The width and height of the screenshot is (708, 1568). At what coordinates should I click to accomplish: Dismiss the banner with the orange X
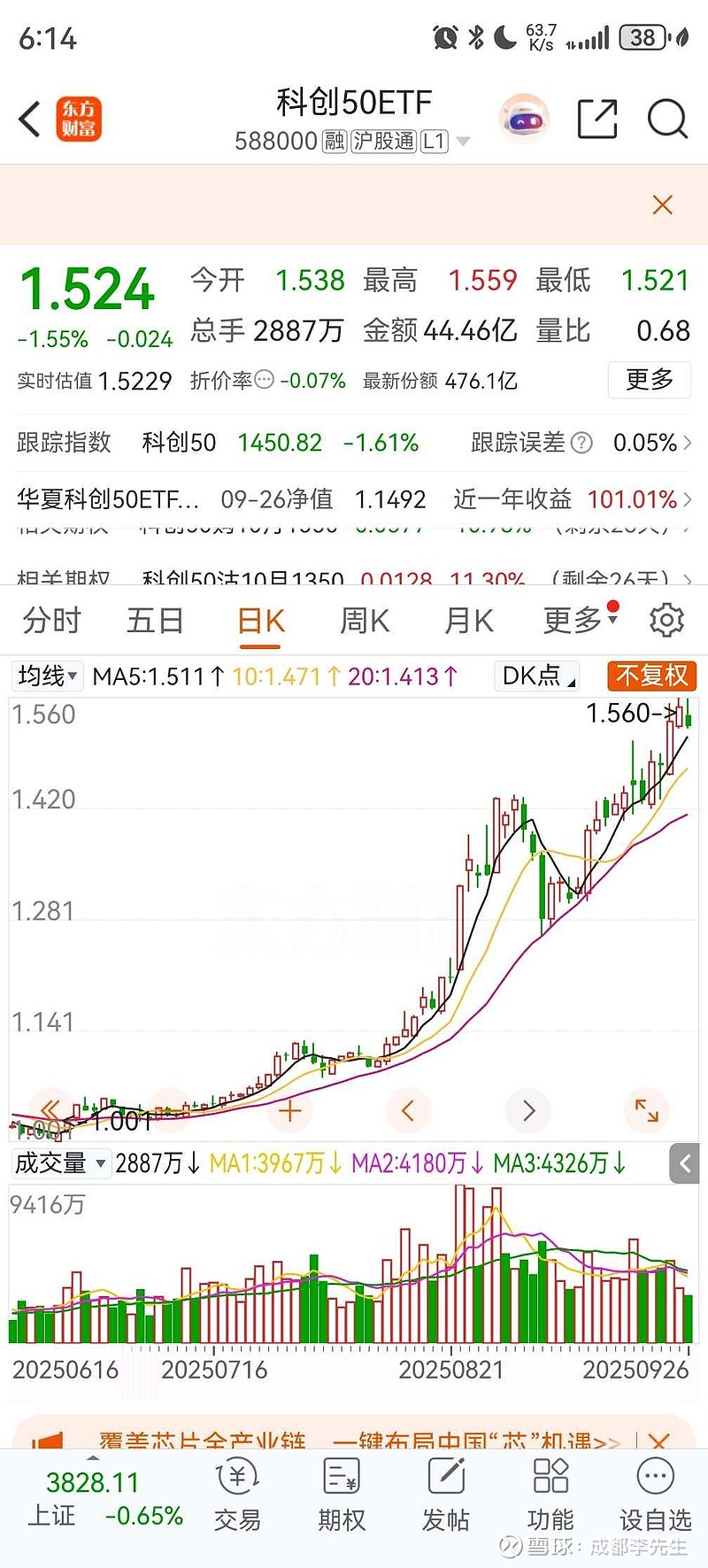point(662,205)
